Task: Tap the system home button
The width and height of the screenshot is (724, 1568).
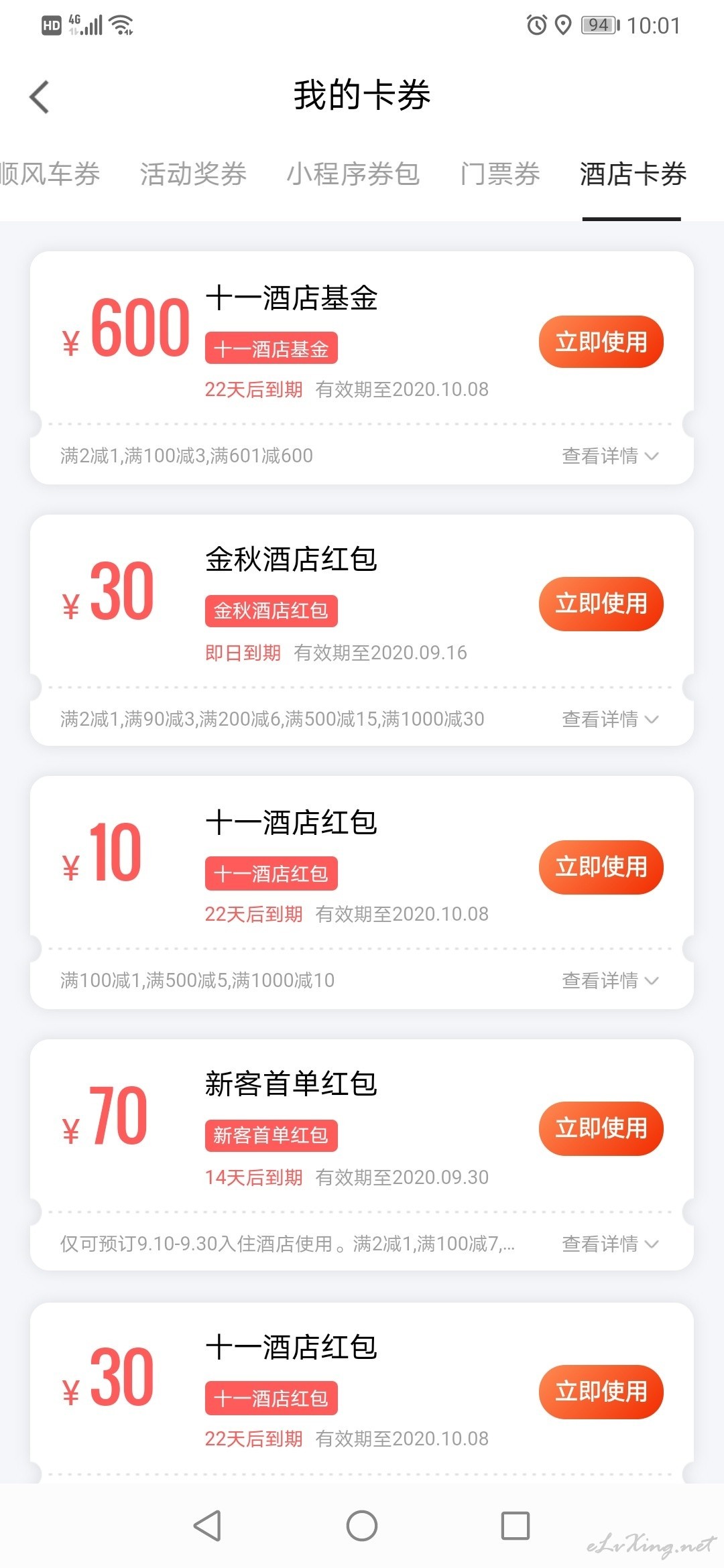Action: coord(362,1526)
